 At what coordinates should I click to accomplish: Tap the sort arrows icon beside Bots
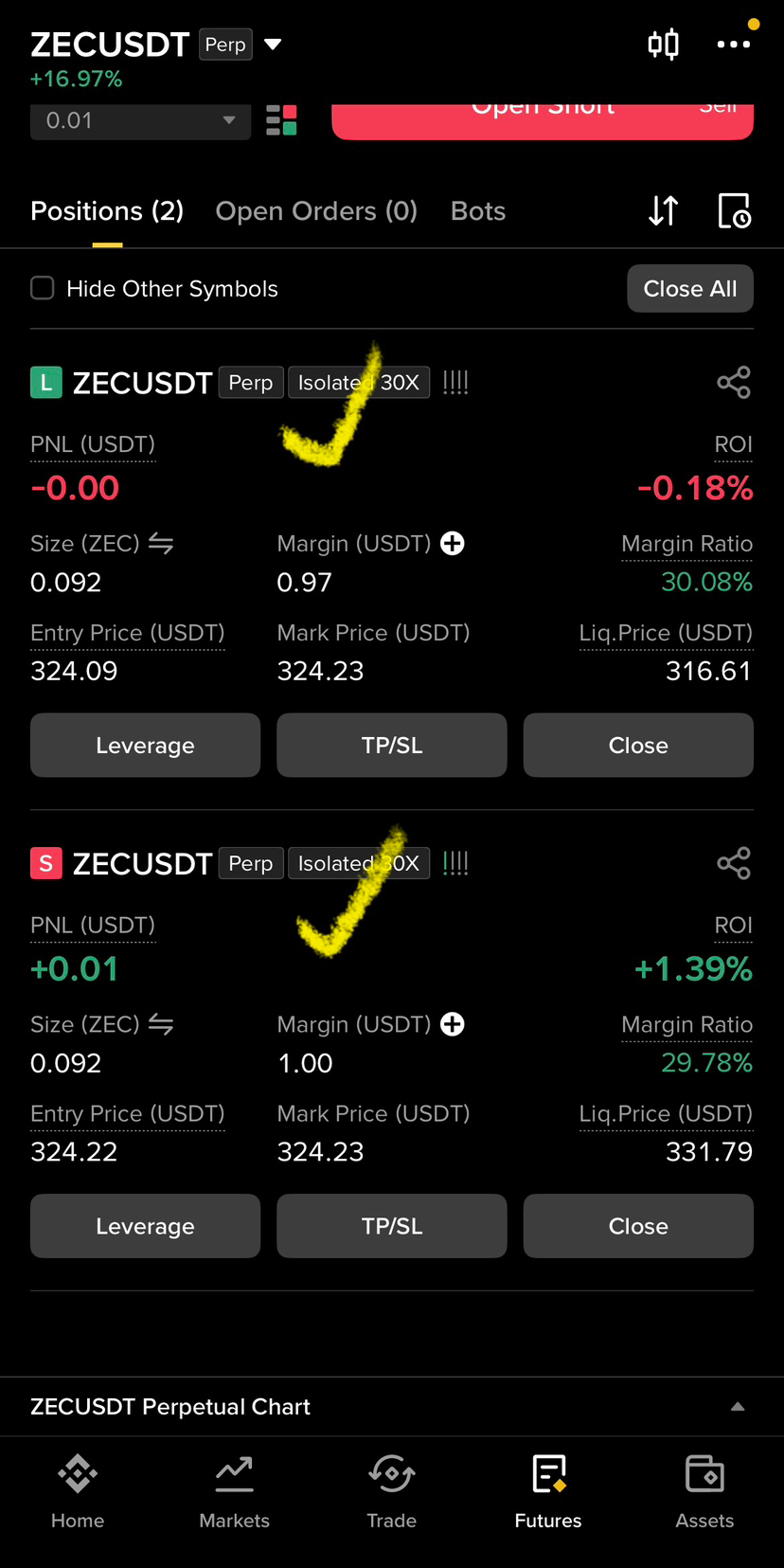coord(663,211)
